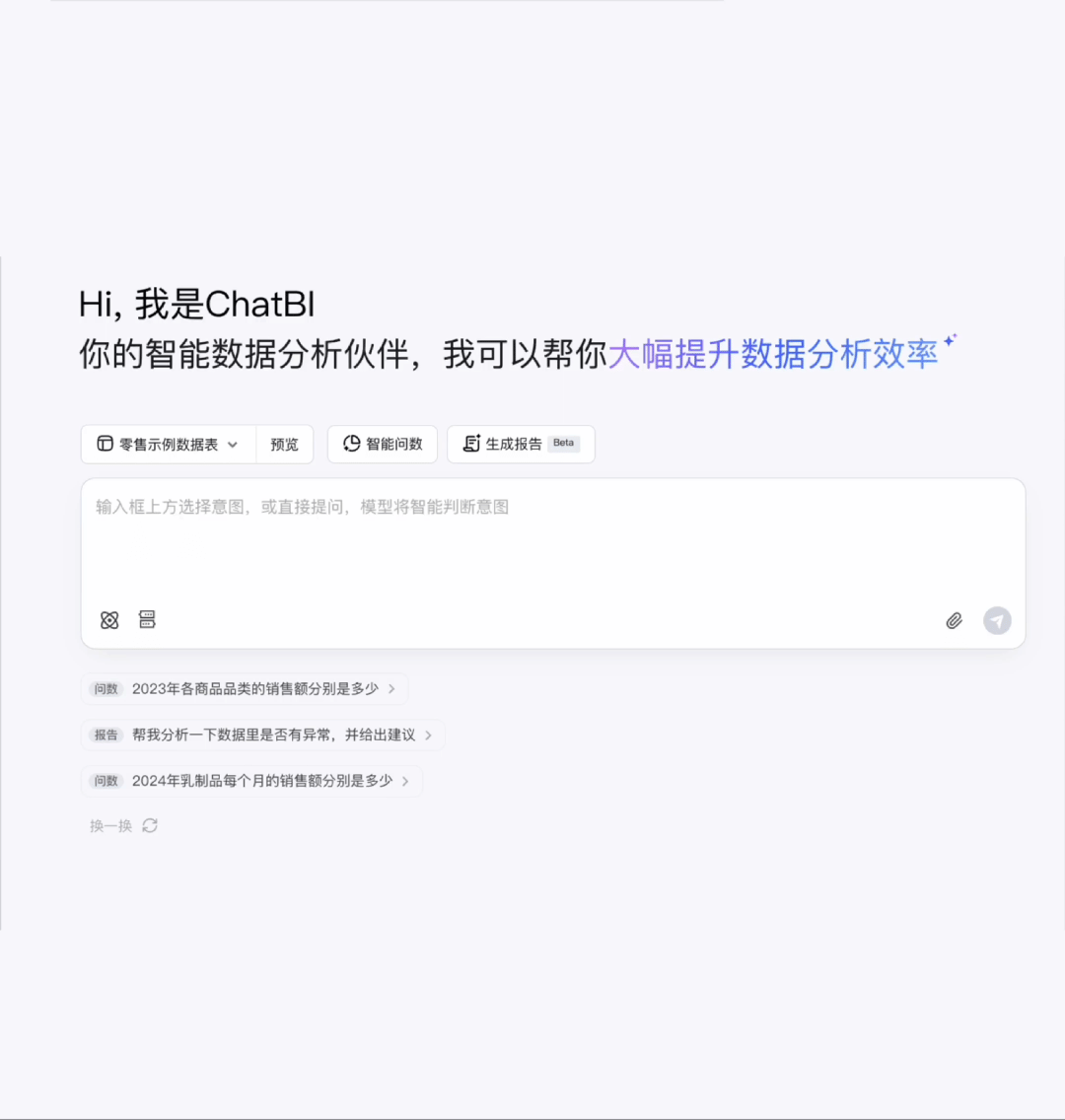Select the 生成报告 Beta chip
1065x1120 pixels.
click(x=521, y=445)
